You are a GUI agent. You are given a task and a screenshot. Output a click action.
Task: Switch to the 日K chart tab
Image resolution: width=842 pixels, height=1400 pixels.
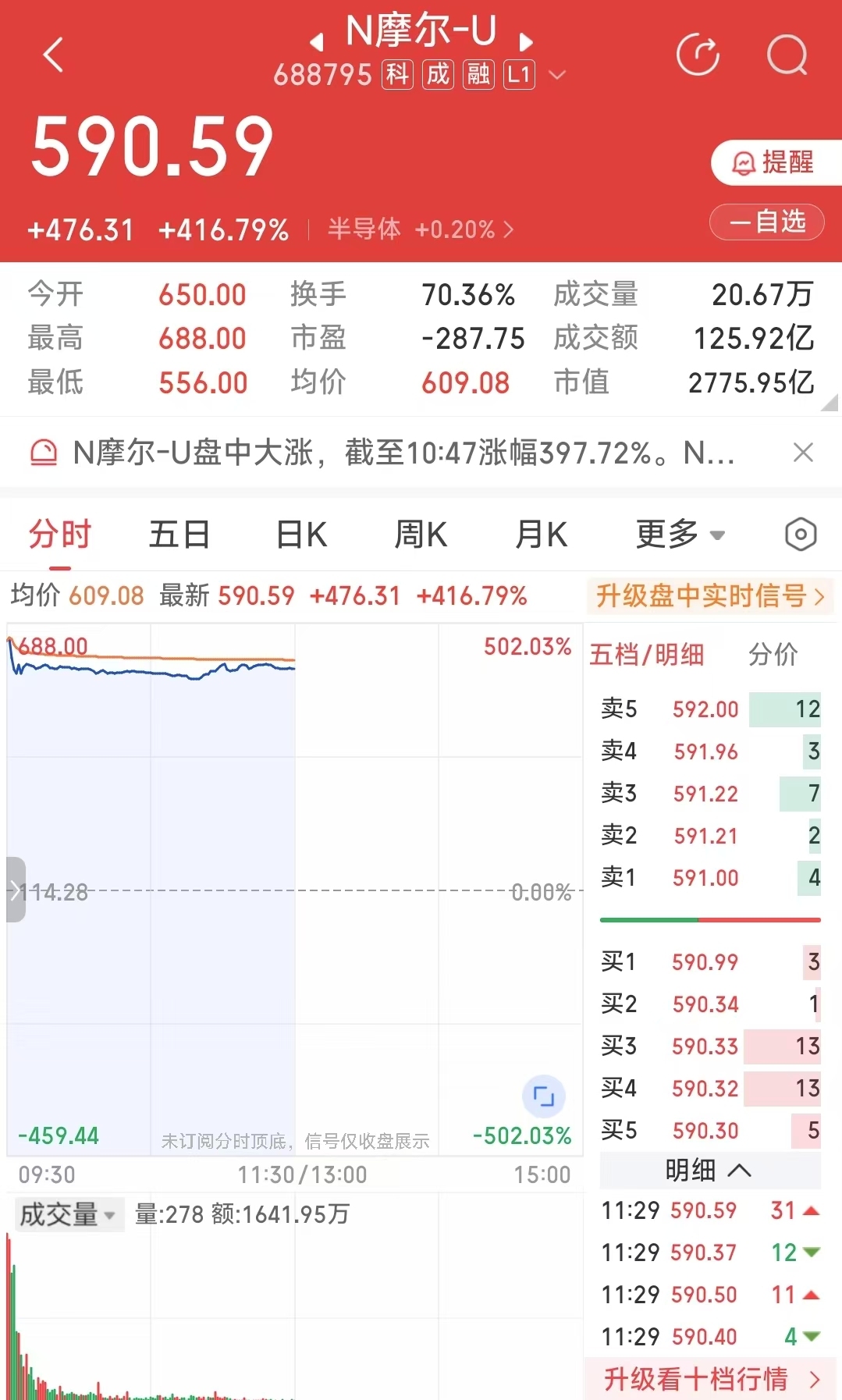[302, 535]
